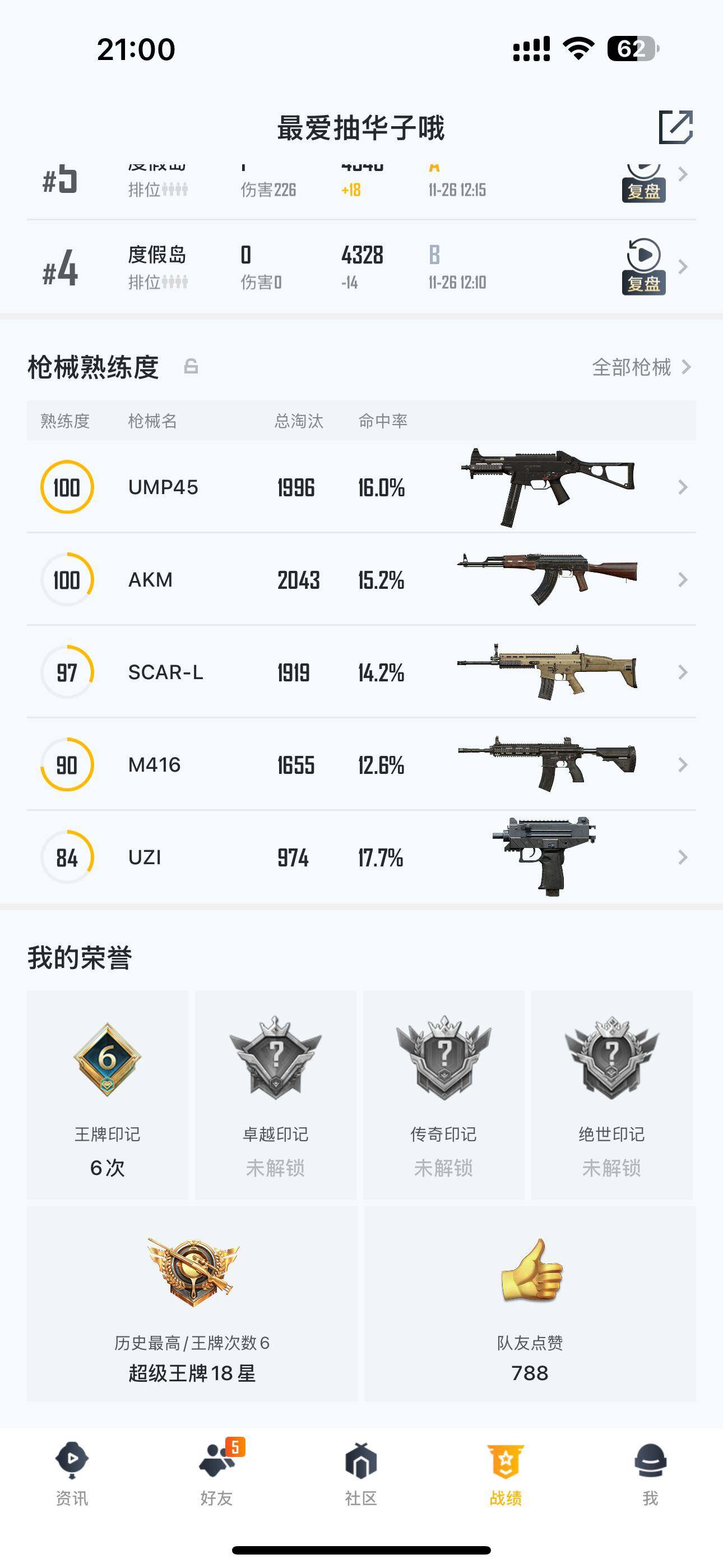This screenshot has width=723, height=1568.
Task: Tap the lock icon beside 枪械熟练度
Action: pos(191,366)
